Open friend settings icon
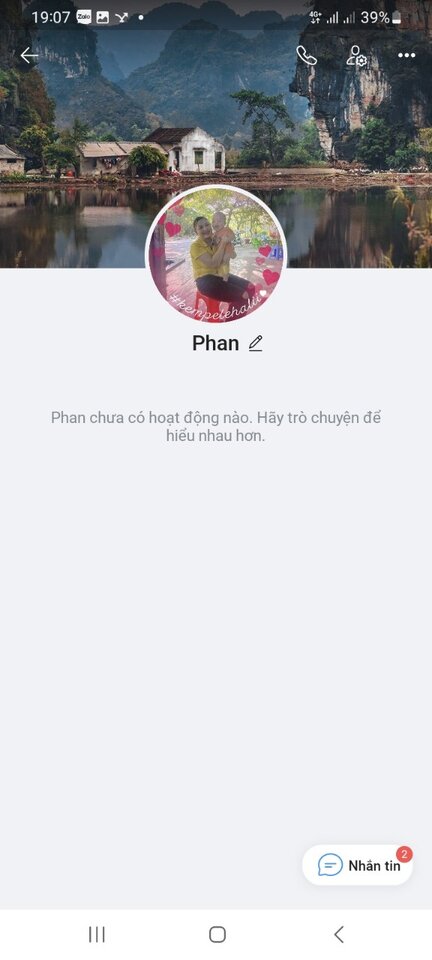 [356, 56]
